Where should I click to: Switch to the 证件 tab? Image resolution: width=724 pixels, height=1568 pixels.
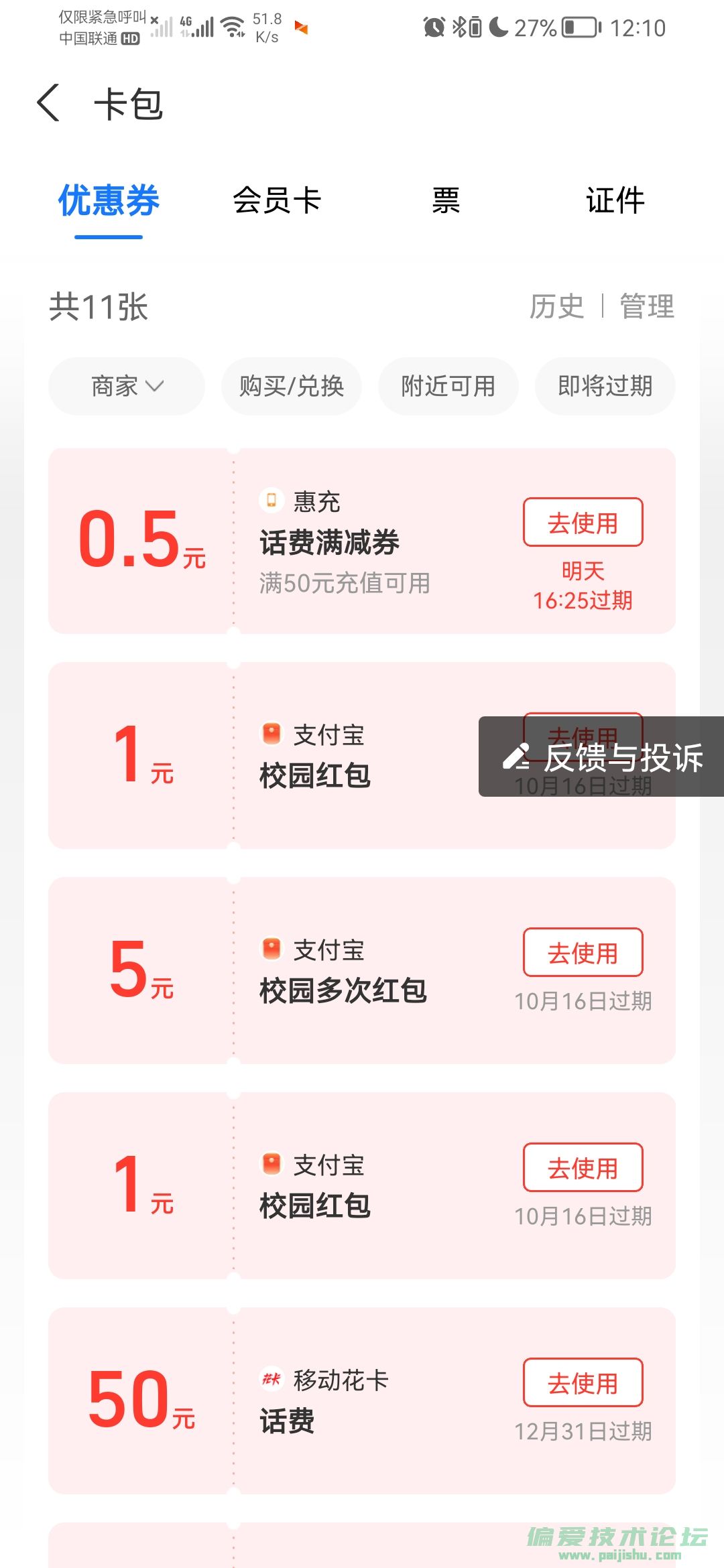point(615,200)
